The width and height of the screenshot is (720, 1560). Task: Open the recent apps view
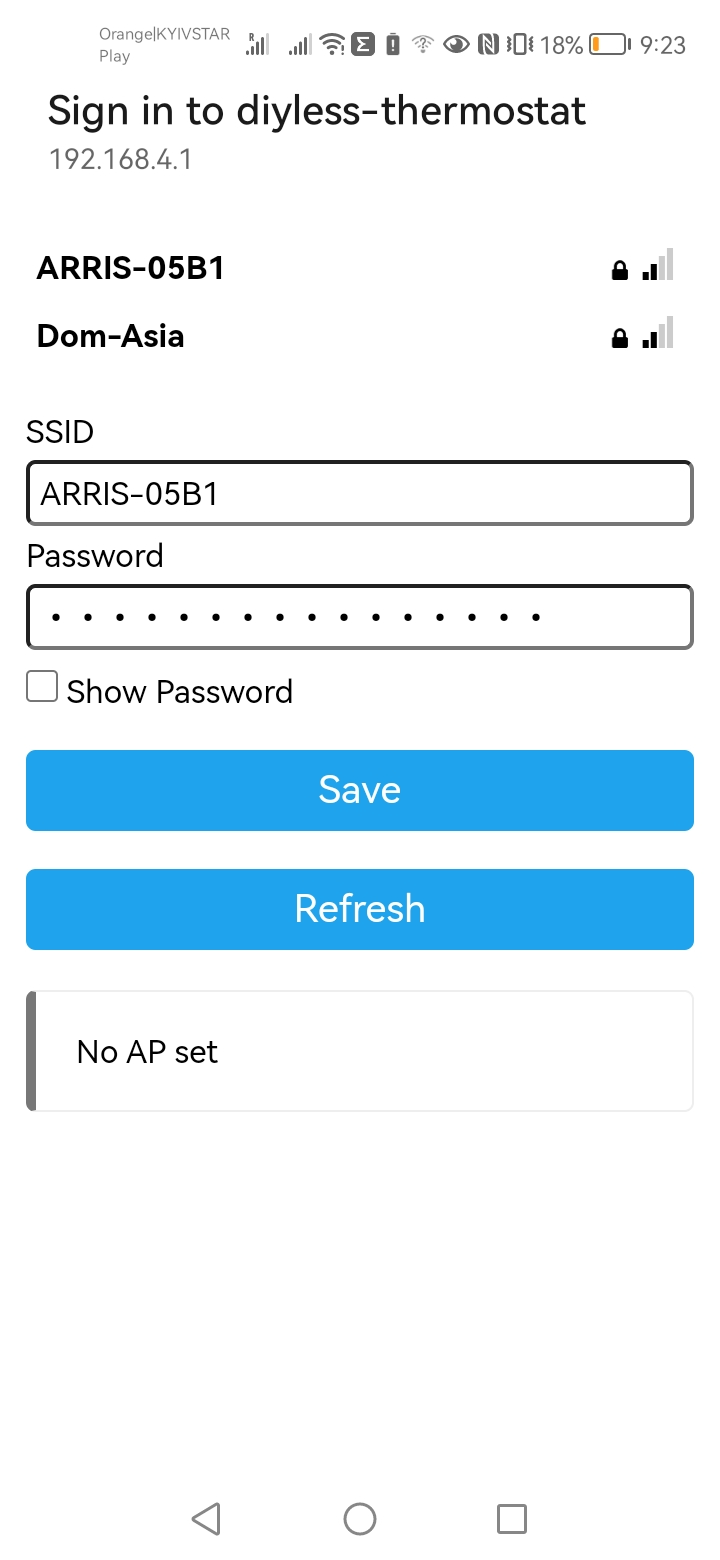coord(512,1519)
